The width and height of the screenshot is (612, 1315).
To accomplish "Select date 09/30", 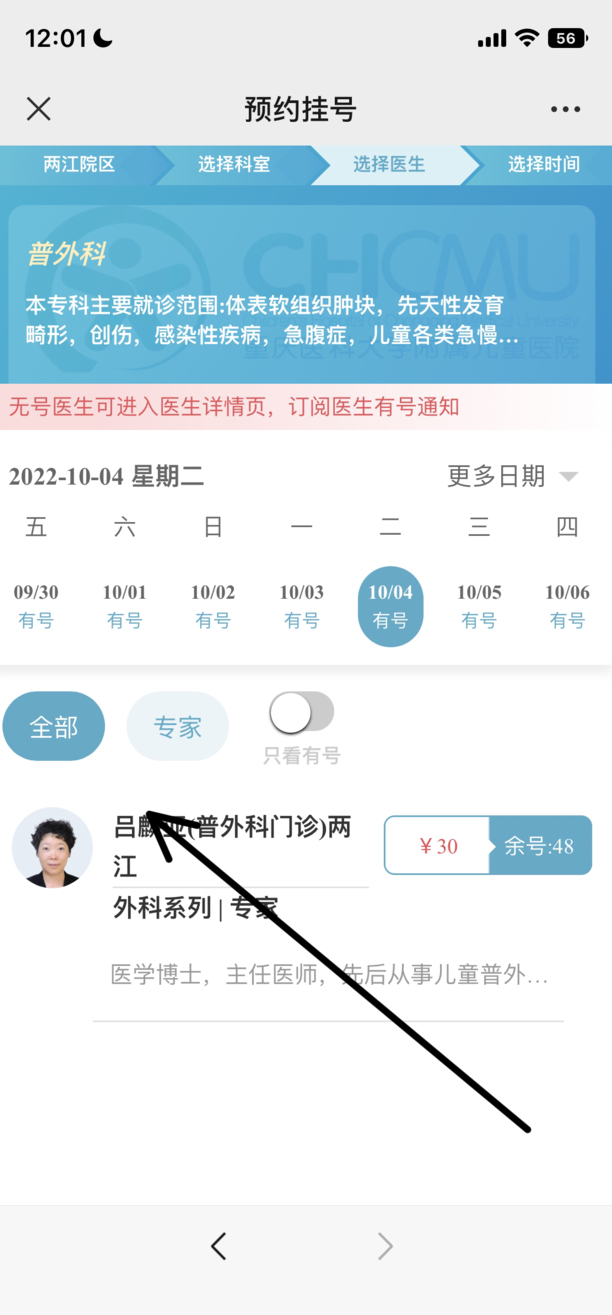I will [36, 606].
